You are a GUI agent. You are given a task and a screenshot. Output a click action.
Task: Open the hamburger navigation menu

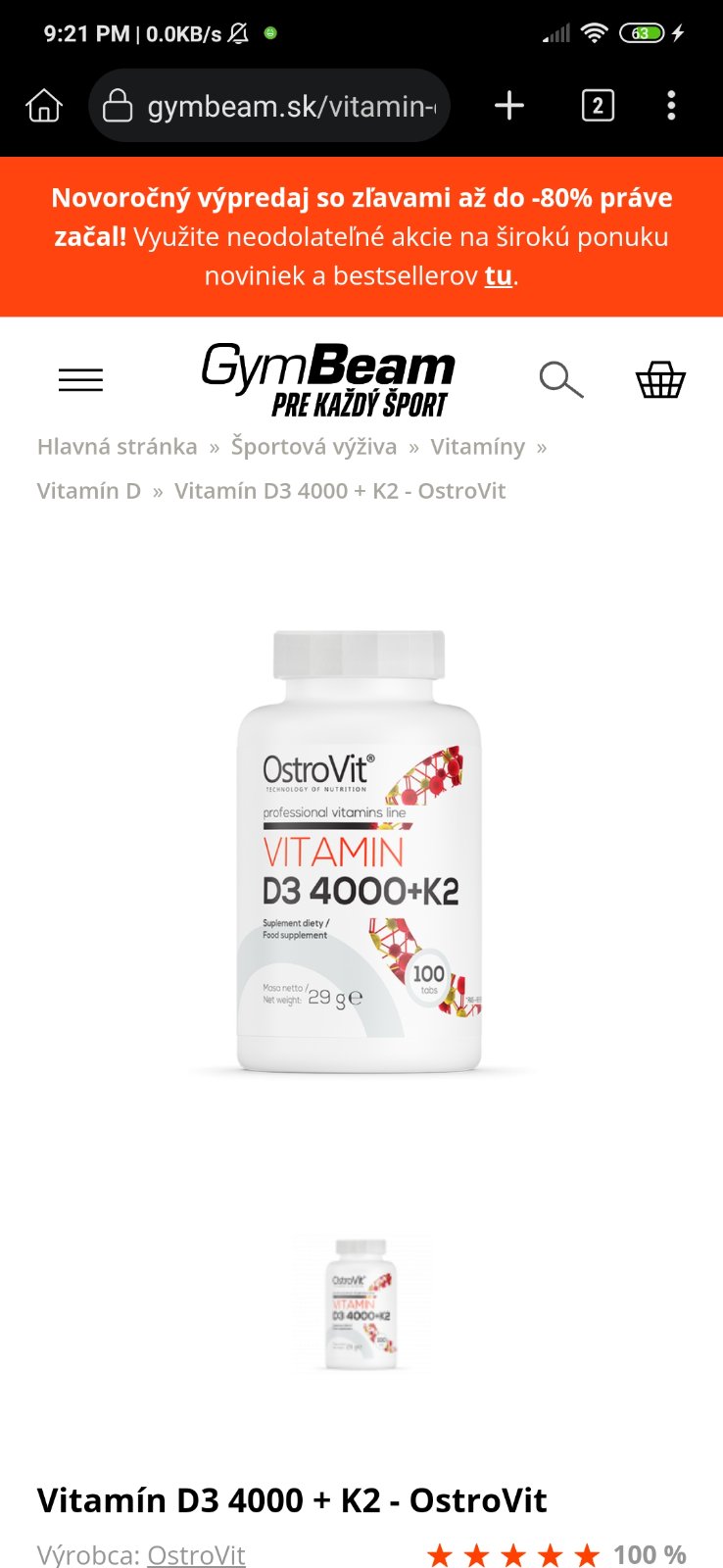(80, 380)
